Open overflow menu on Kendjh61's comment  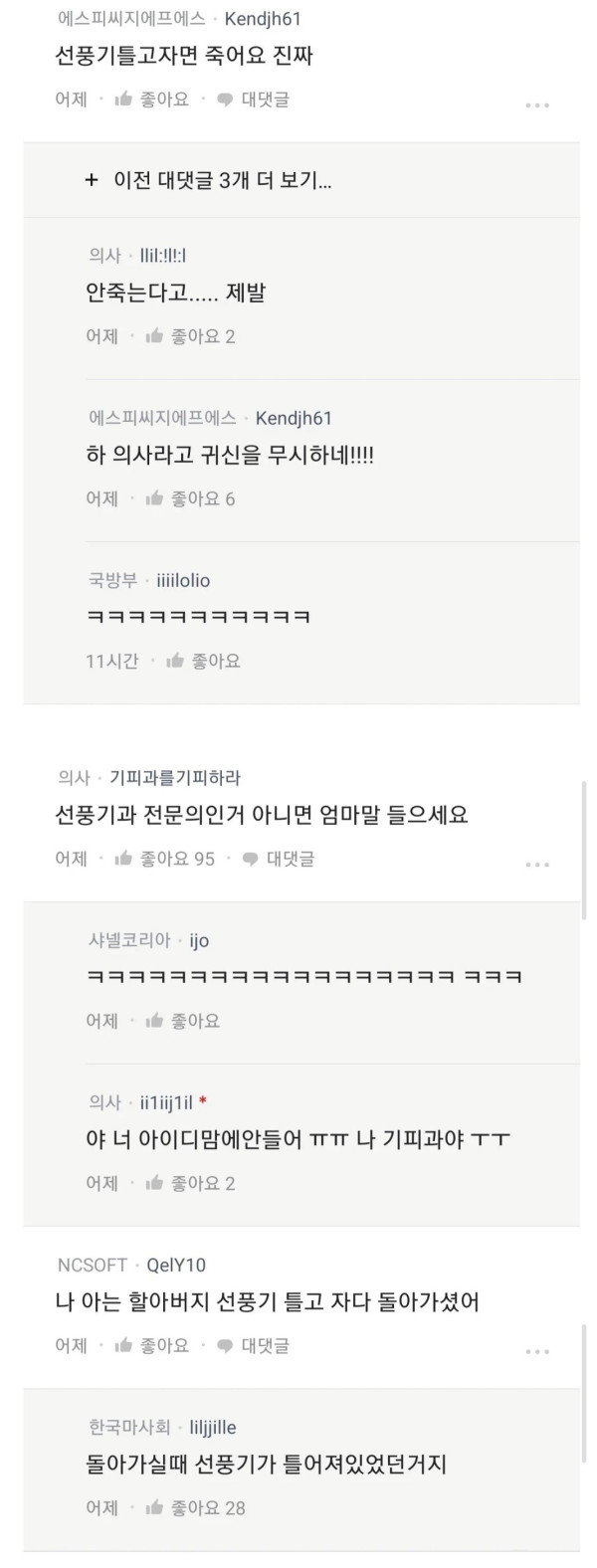coord(537,104)
